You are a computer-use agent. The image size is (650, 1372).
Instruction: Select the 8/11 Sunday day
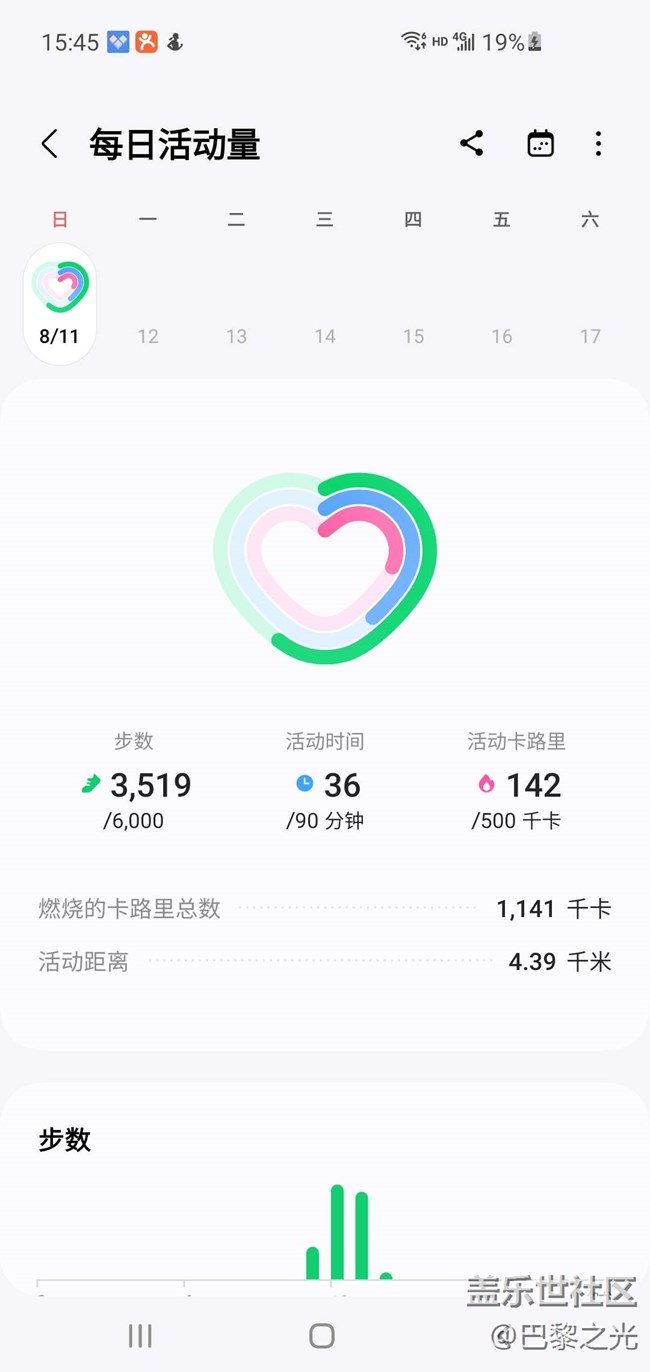coord(60,303)
